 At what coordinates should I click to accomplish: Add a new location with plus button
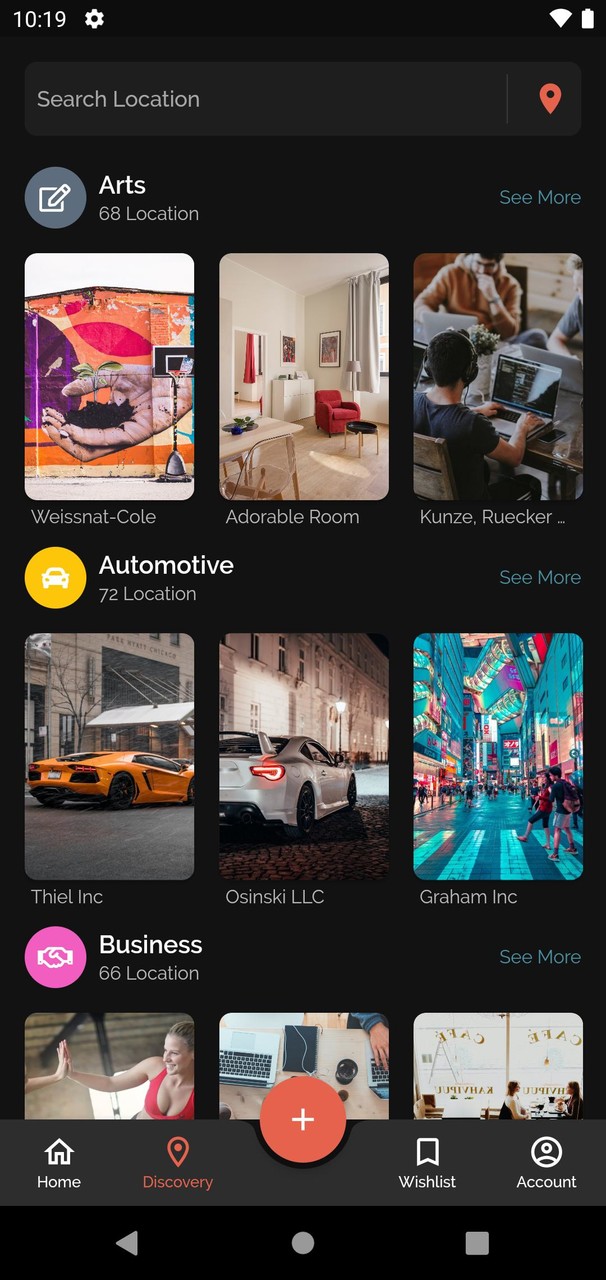pos(303,1120)
